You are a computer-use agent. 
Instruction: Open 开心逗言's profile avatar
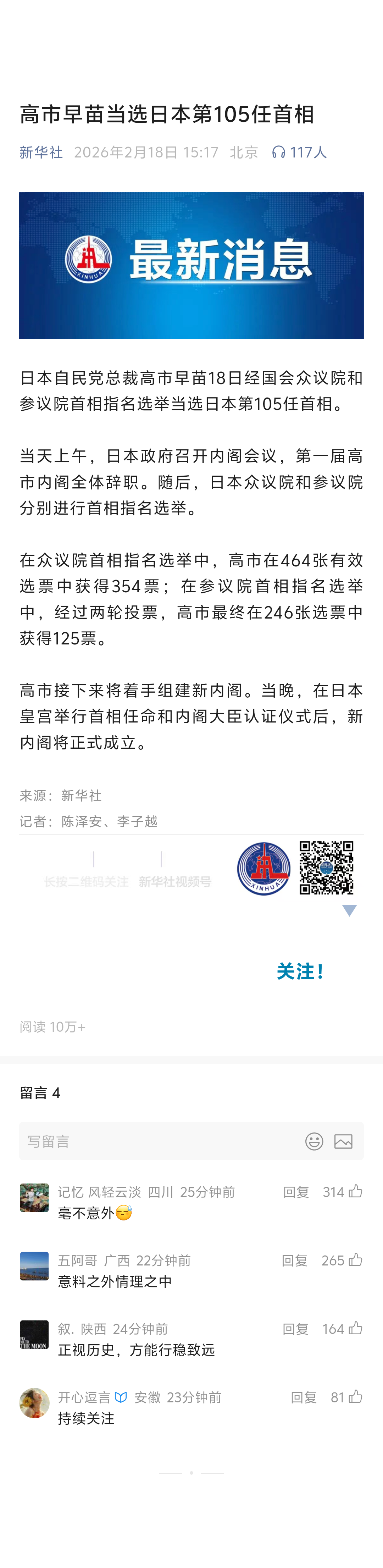34,1403
